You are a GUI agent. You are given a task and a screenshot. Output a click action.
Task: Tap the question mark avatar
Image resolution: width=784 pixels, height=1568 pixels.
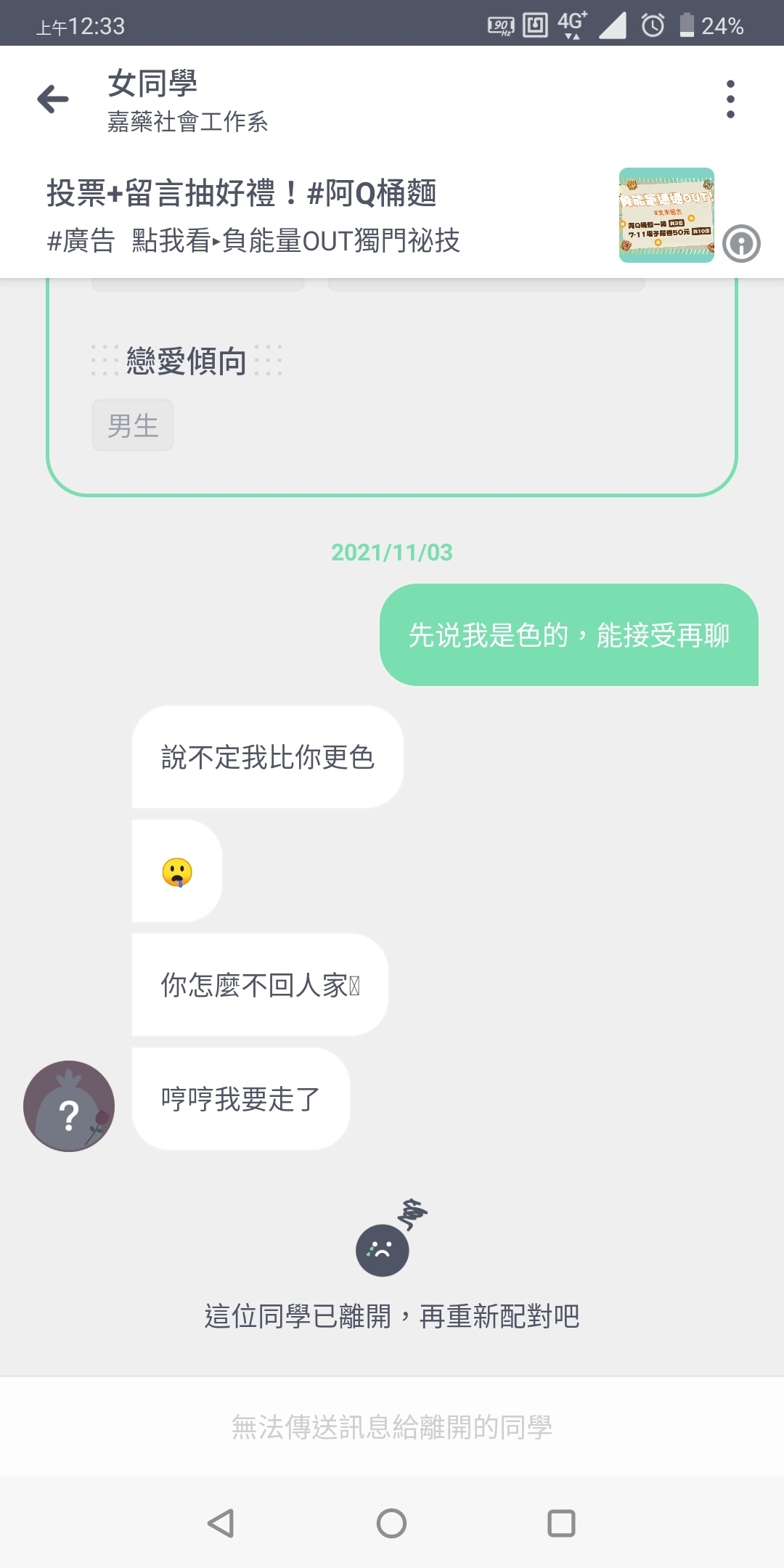pos(69,1106)
